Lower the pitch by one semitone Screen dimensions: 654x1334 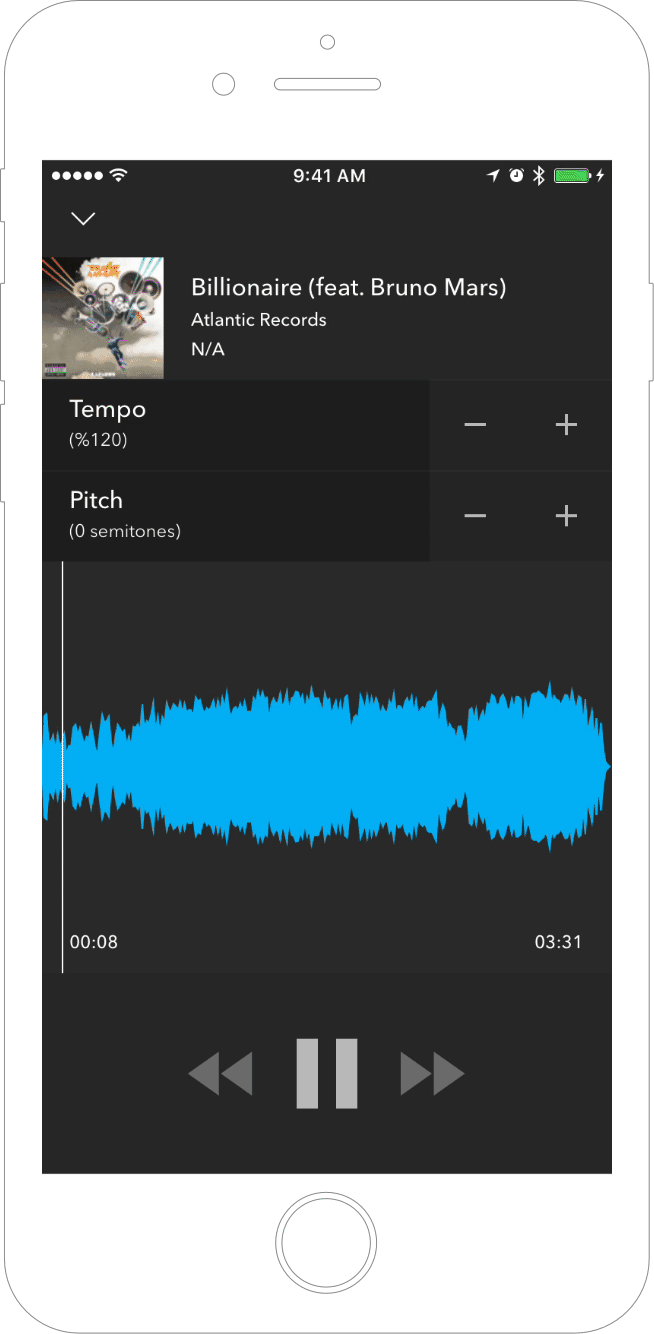tap(475, 516)
